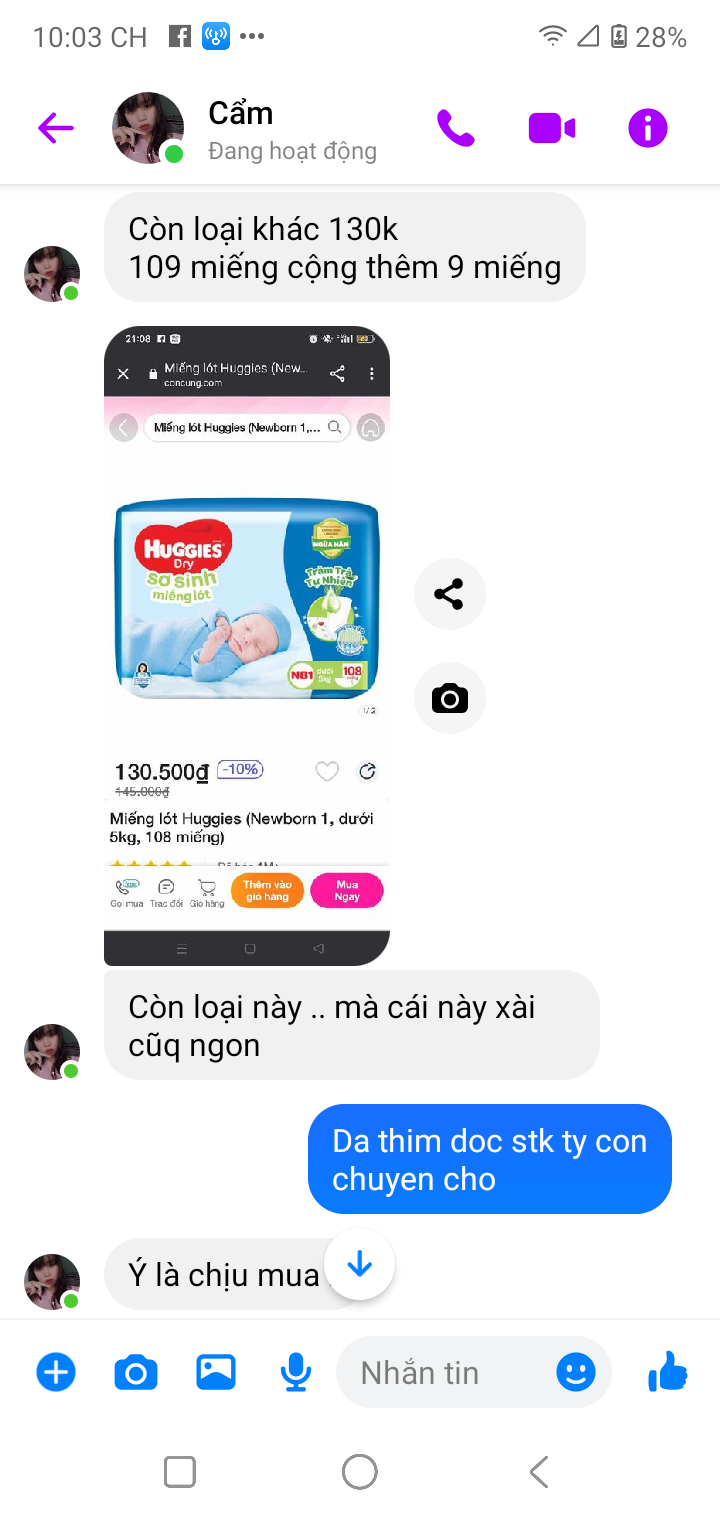
Task: Start a video call with Cẩm
Action: [551, 128]
